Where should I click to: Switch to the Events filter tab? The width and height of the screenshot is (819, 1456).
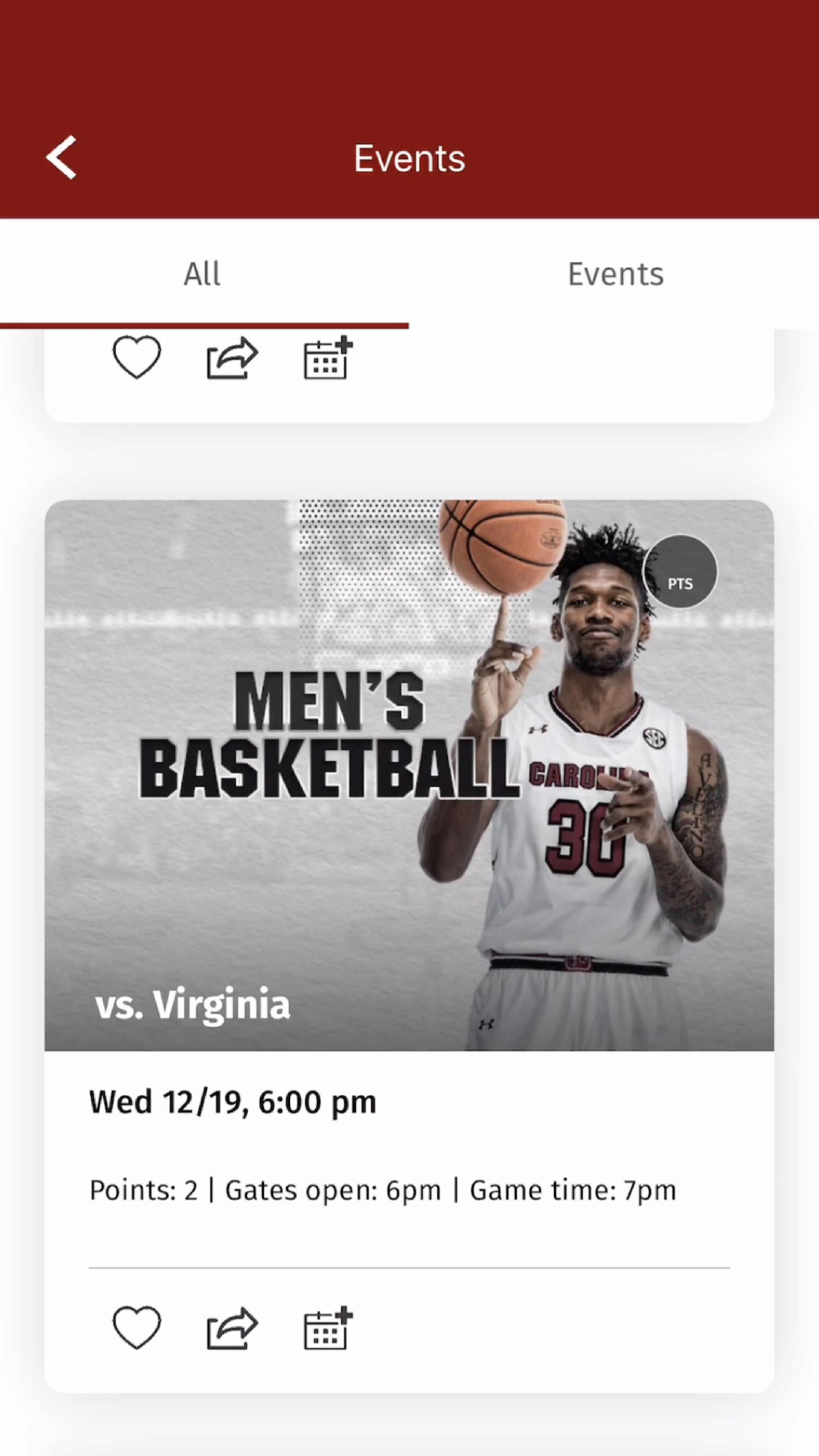coord(615,274)
